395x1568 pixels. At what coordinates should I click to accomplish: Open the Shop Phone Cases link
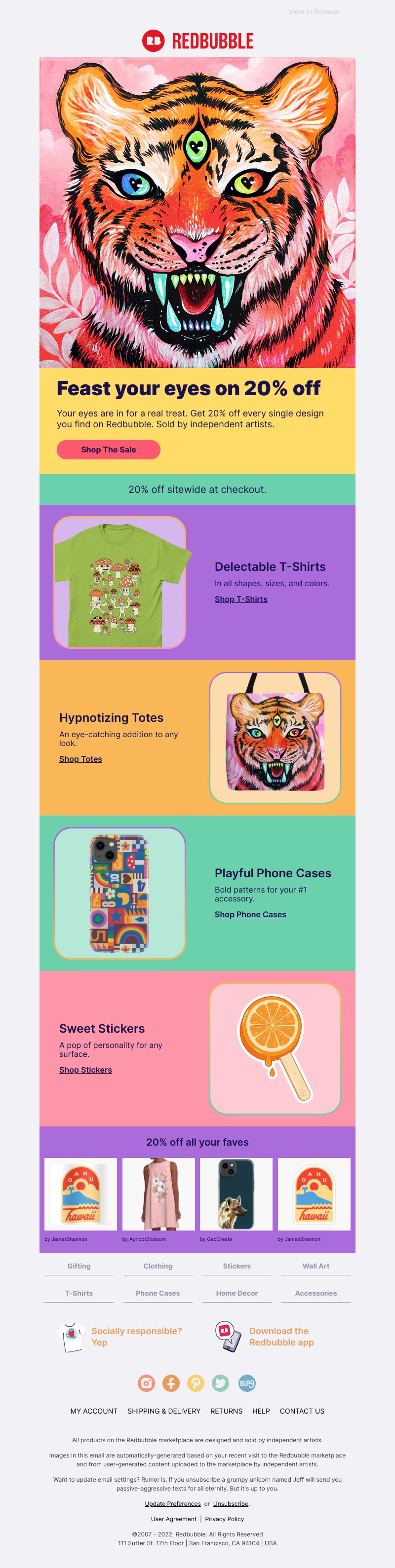pos(250,914)
